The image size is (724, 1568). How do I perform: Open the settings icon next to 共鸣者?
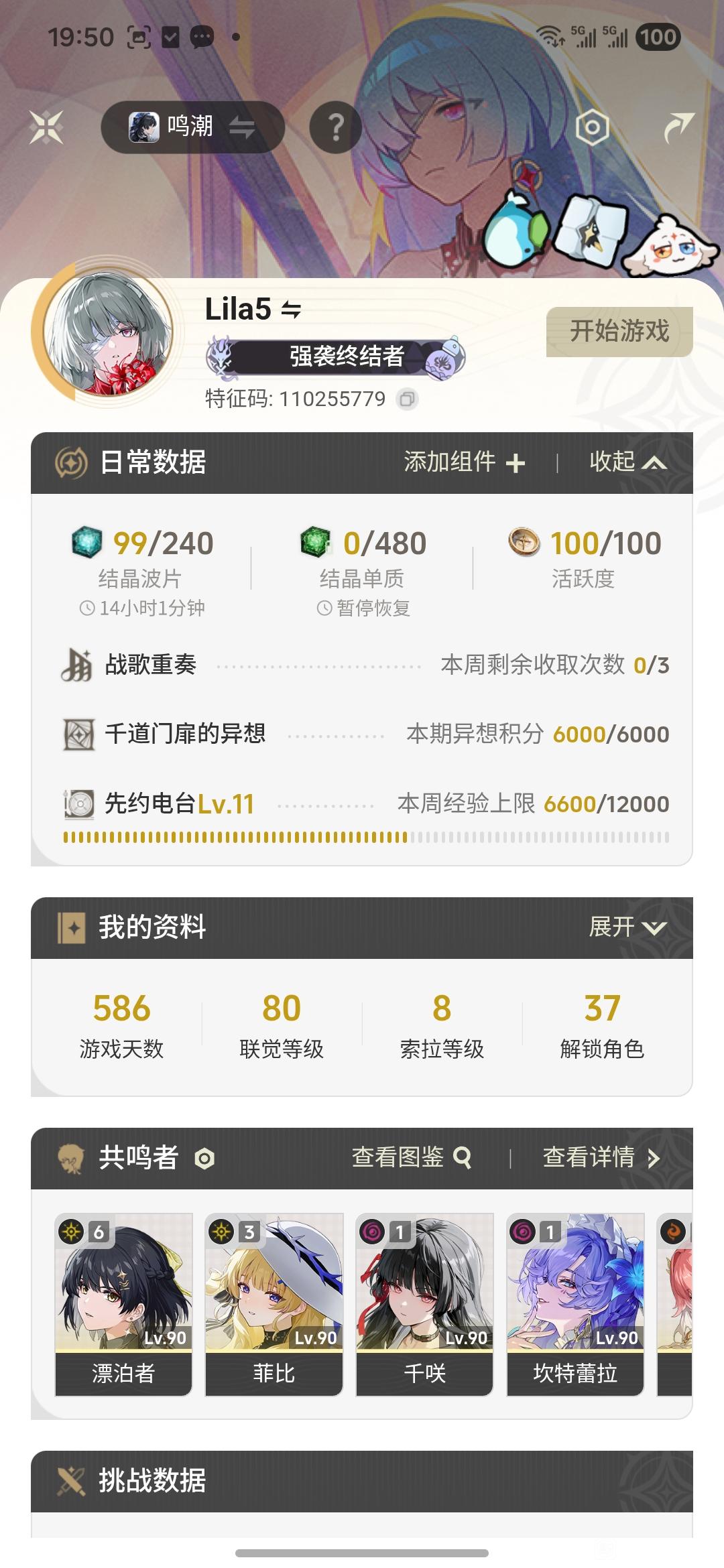pos(204,1159)
